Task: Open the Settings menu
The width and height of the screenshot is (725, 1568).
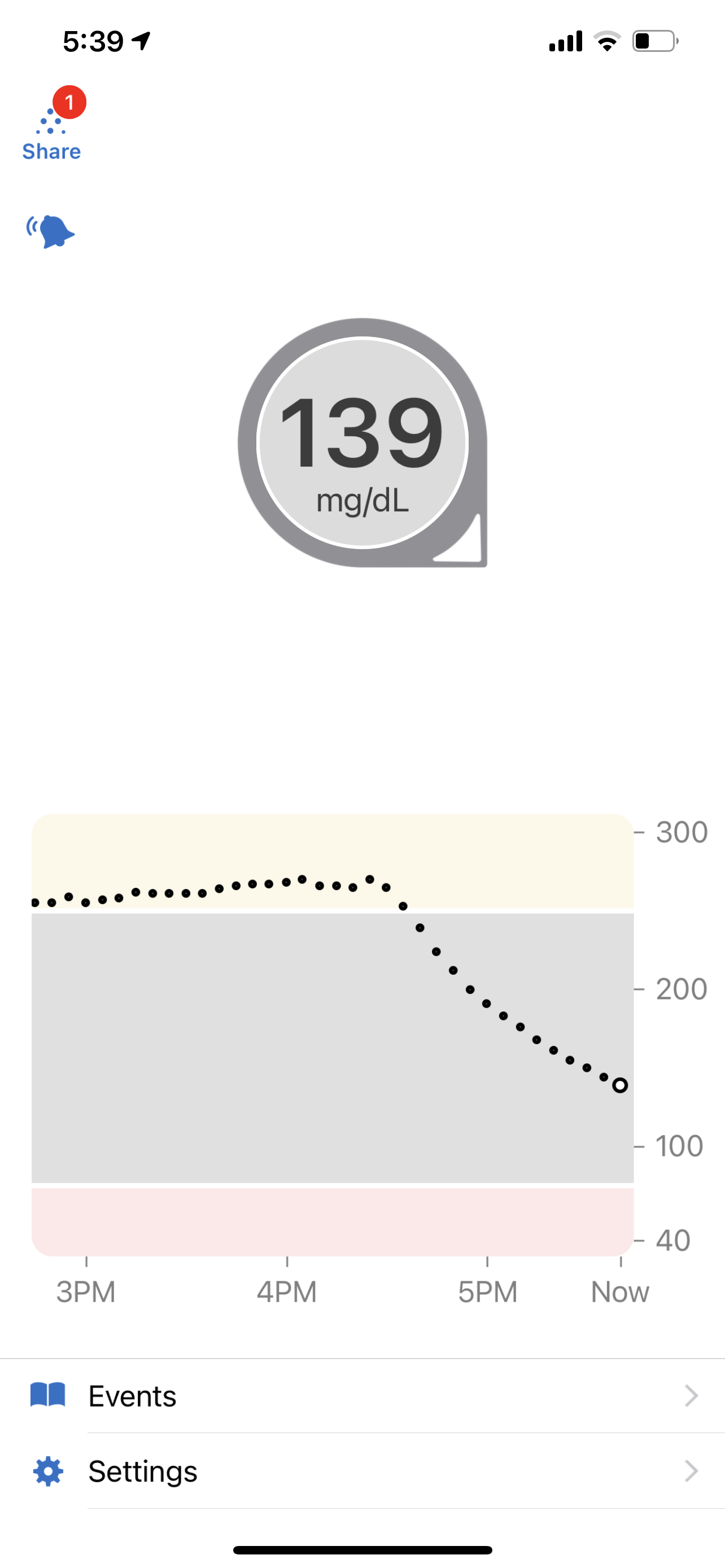Action: pyautogui.click(x=143, y=1472)
